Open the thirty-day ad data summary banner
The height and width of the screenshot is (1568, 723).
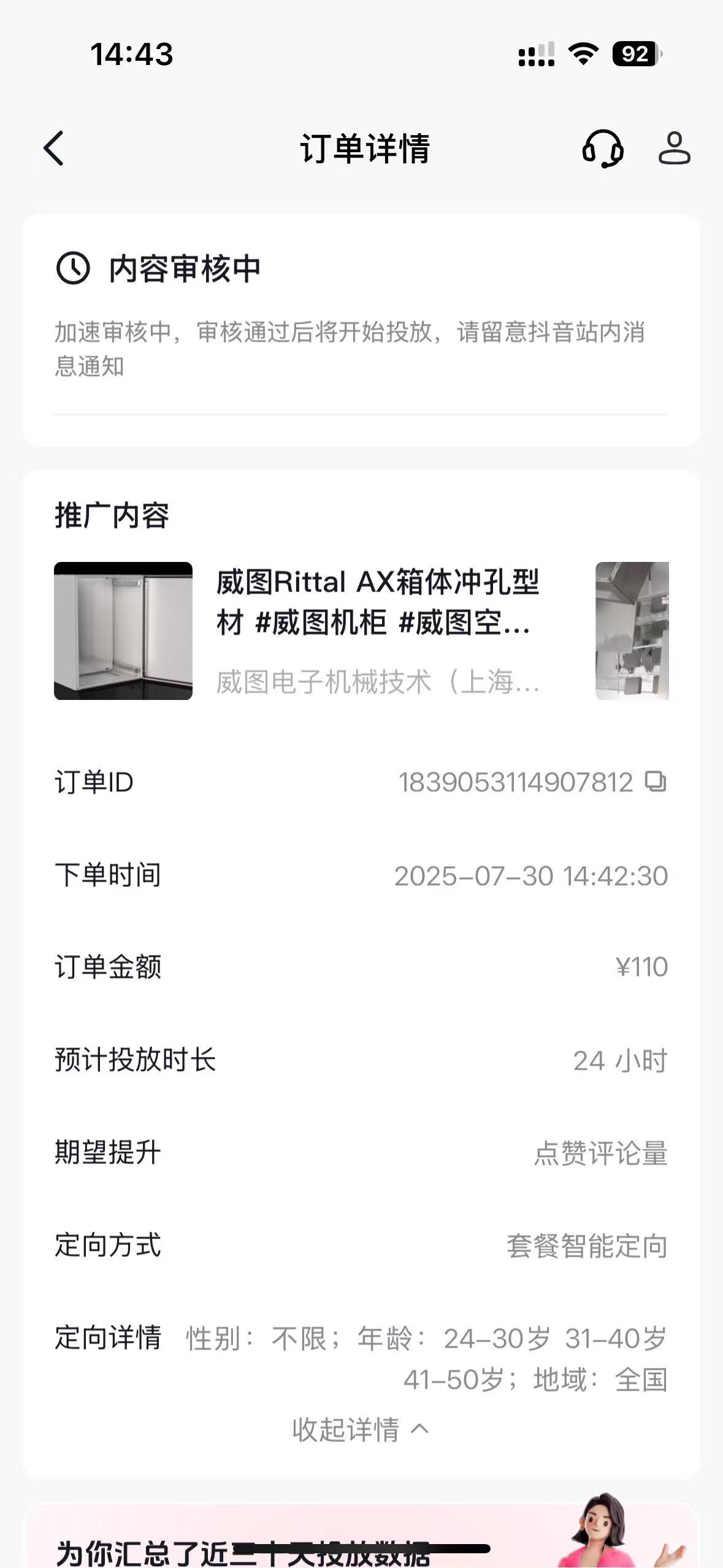click(x=307, y=1546)
